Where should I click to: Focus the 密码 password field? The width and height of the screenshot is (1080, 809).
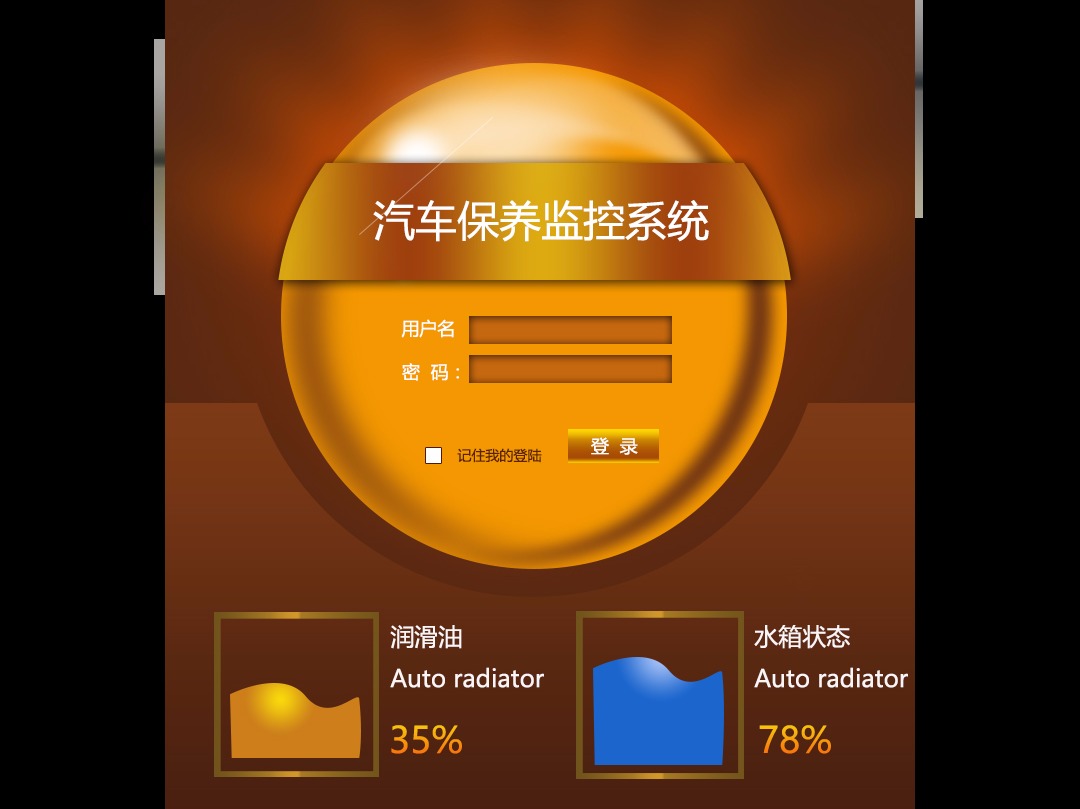click(570, 369)
